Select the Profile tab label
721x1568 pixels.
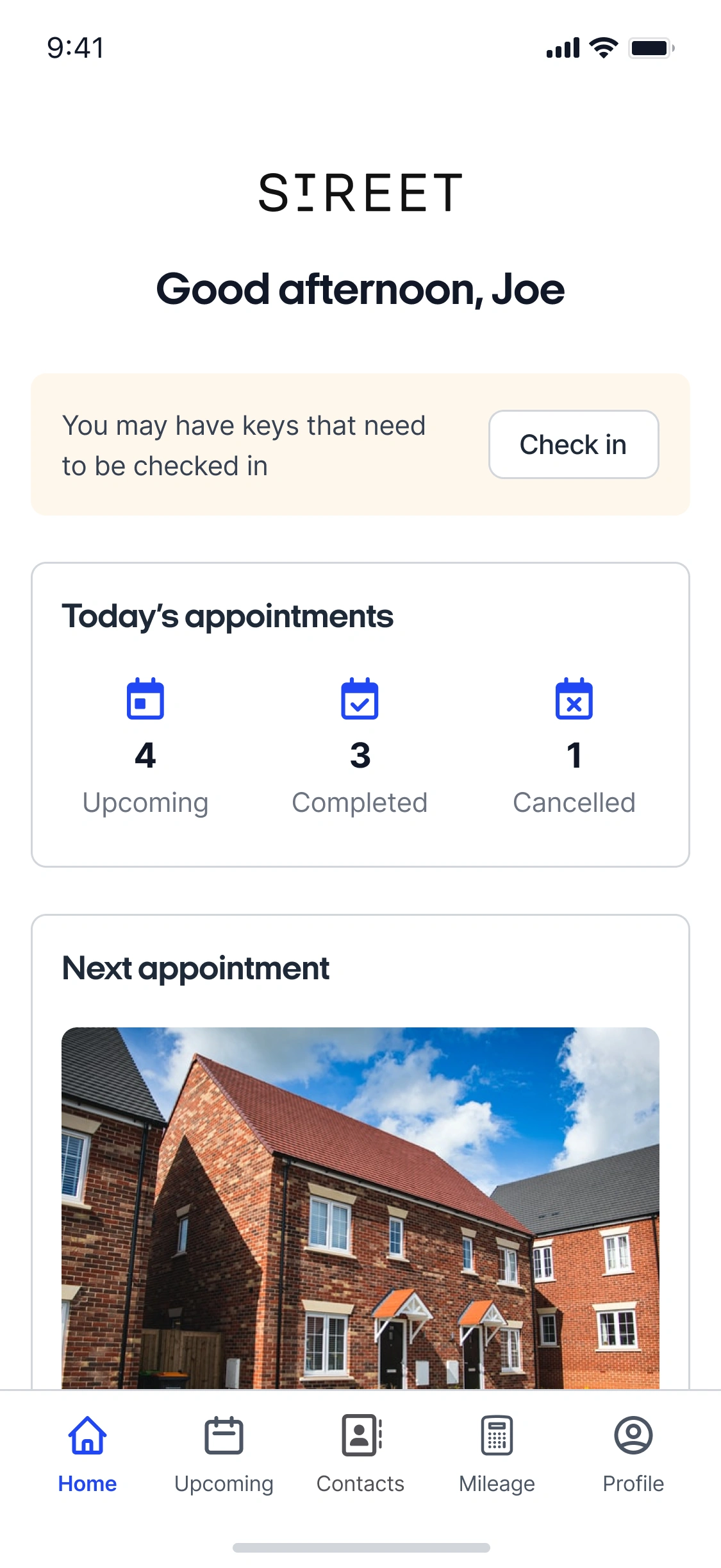point(633,1483)
